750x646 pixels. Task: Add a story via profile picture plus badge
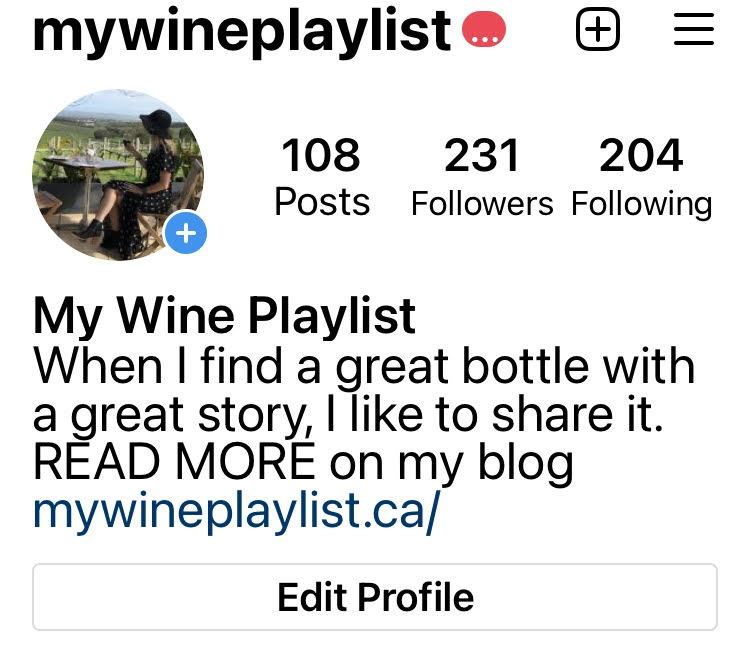coord(186,235)
